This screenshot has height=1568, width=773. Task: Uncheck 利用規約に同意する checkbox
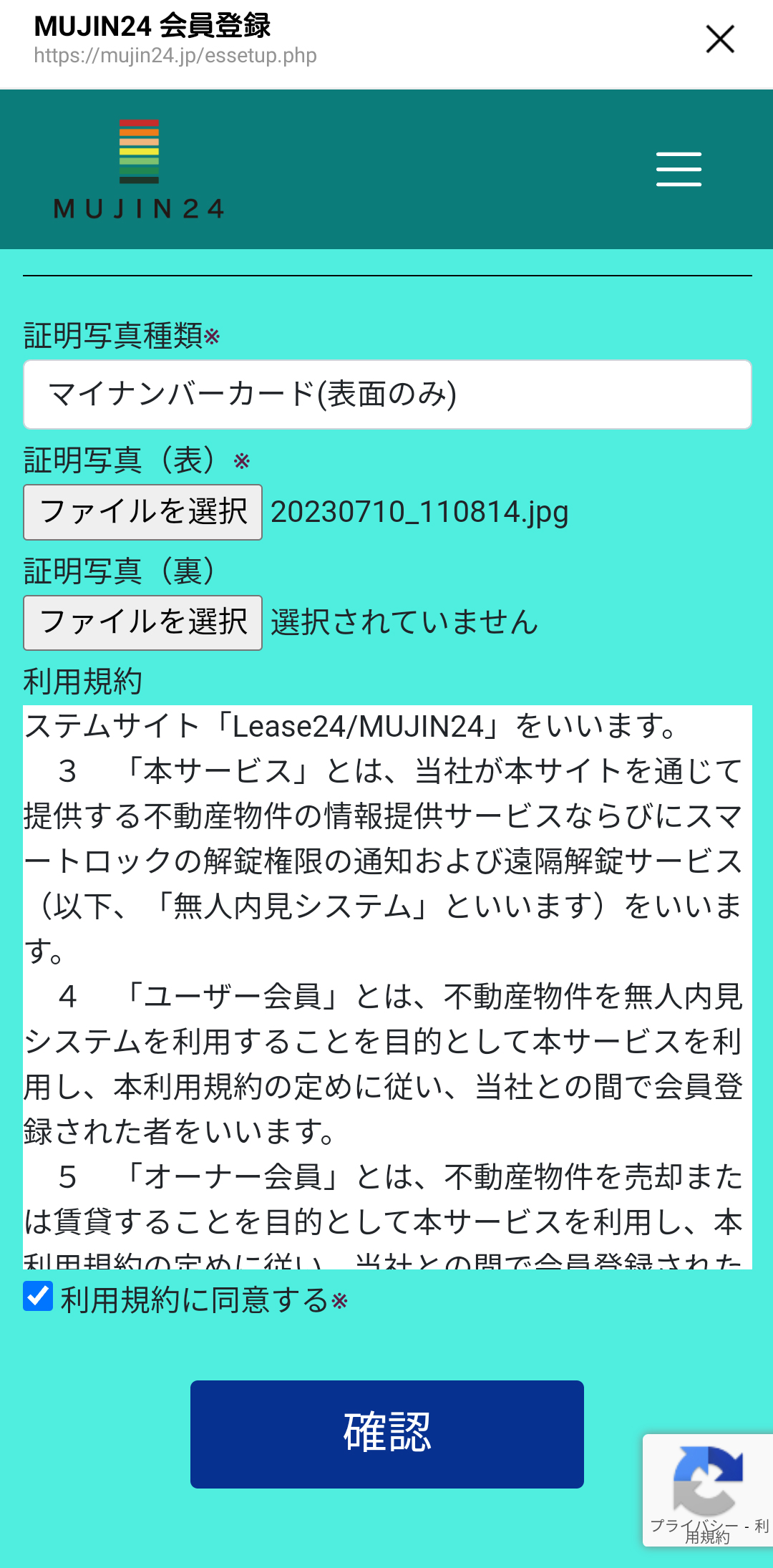coord(38,1296)
